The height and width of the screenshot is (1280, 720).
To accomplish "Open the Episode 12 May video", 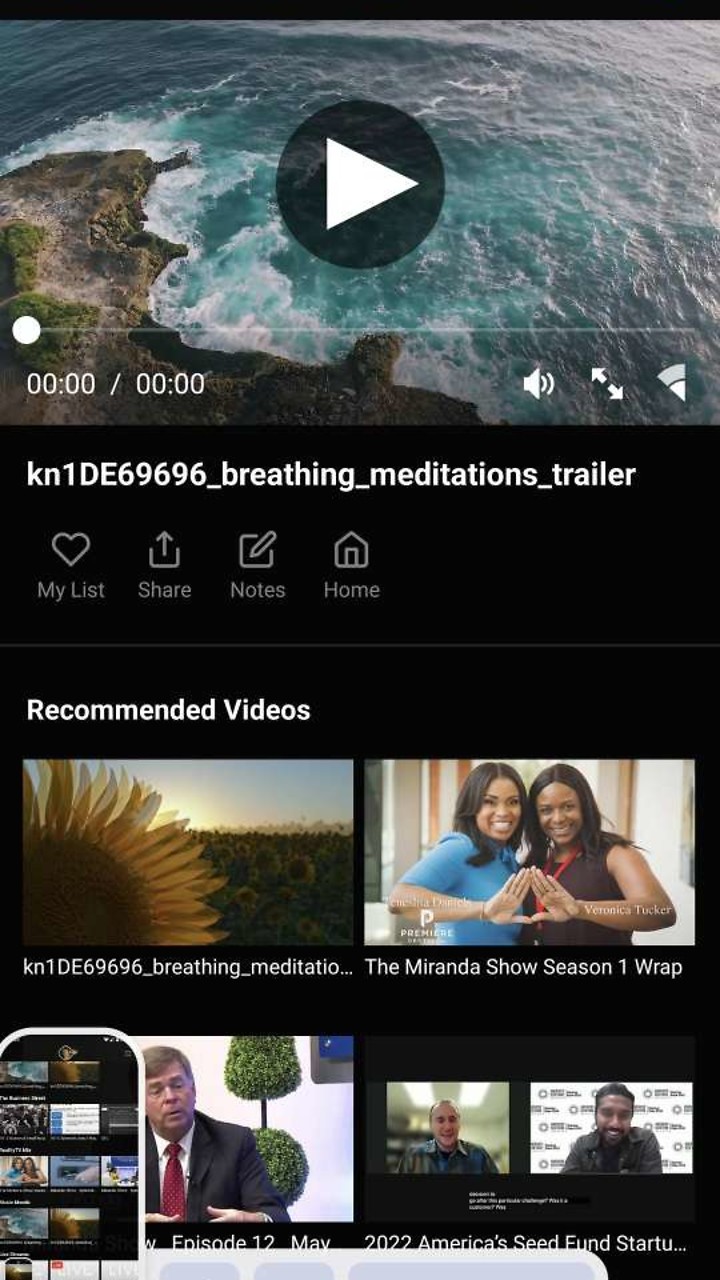I will pos(250,1128).
